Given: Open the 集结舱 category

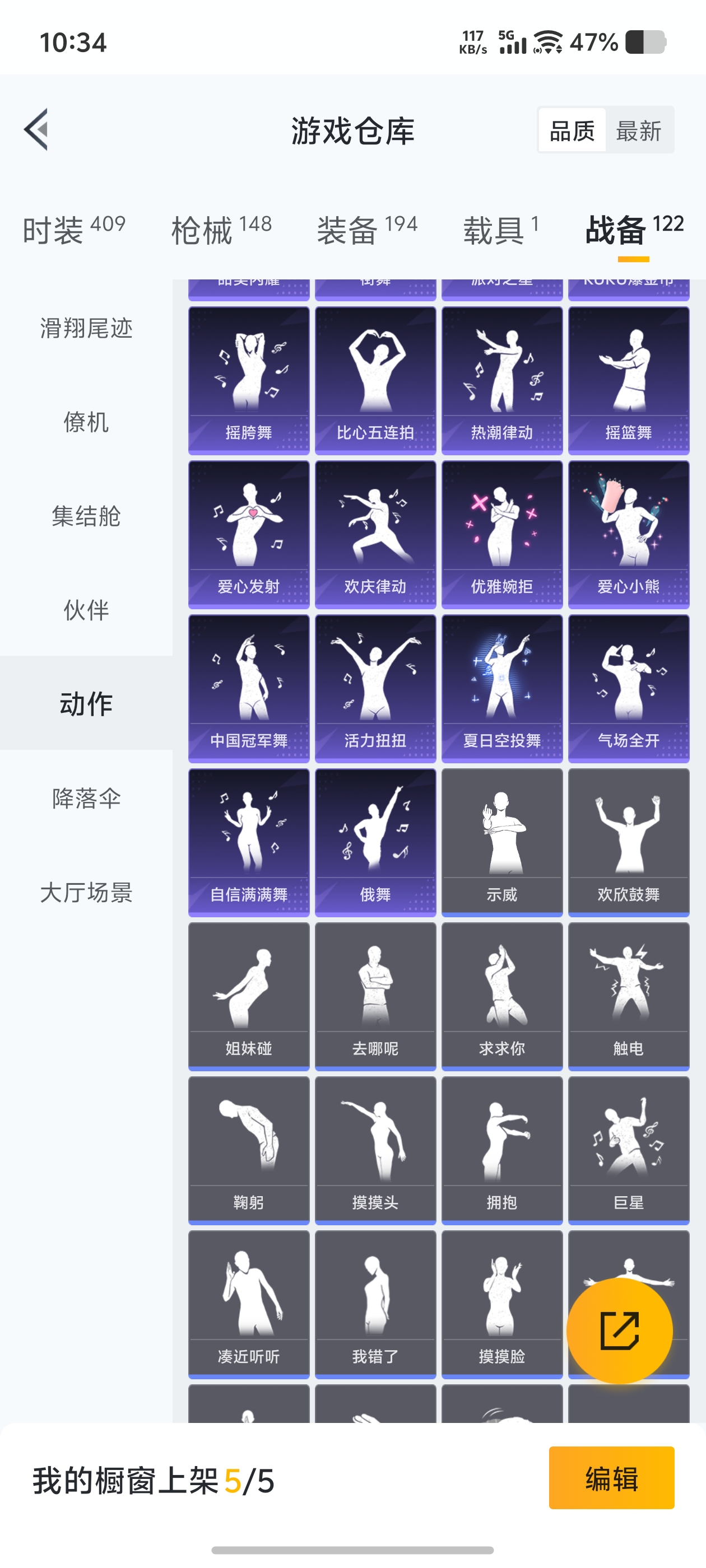Looking at the screenshot, I should click(86, 516).
